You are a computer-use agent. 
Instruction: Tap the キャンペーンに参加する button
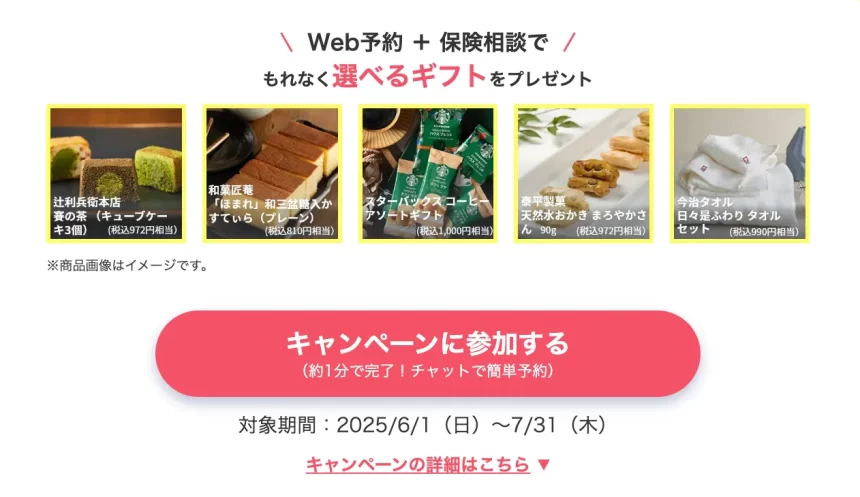(x=428, y=353)
